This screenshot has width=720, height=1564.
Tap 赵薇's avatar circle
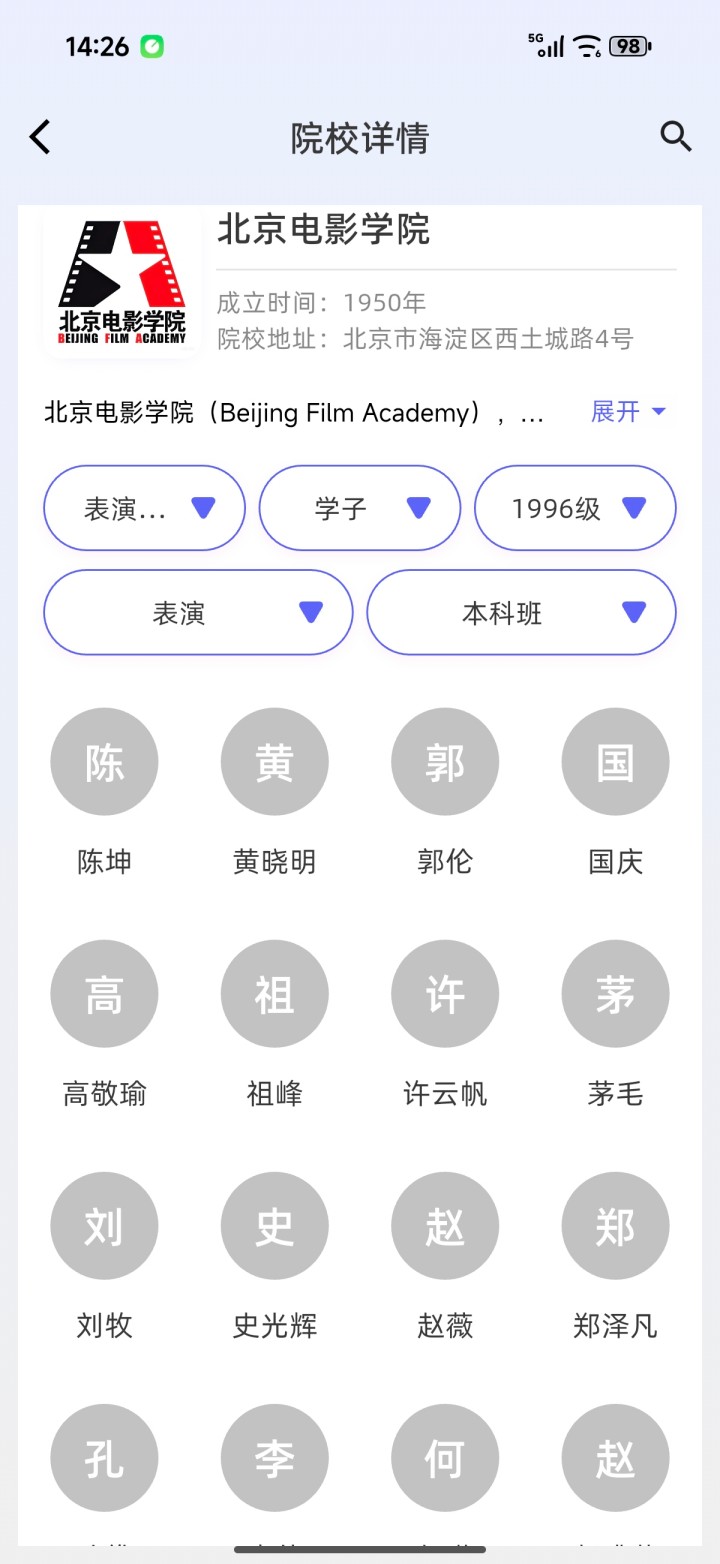click(444, 1226)
